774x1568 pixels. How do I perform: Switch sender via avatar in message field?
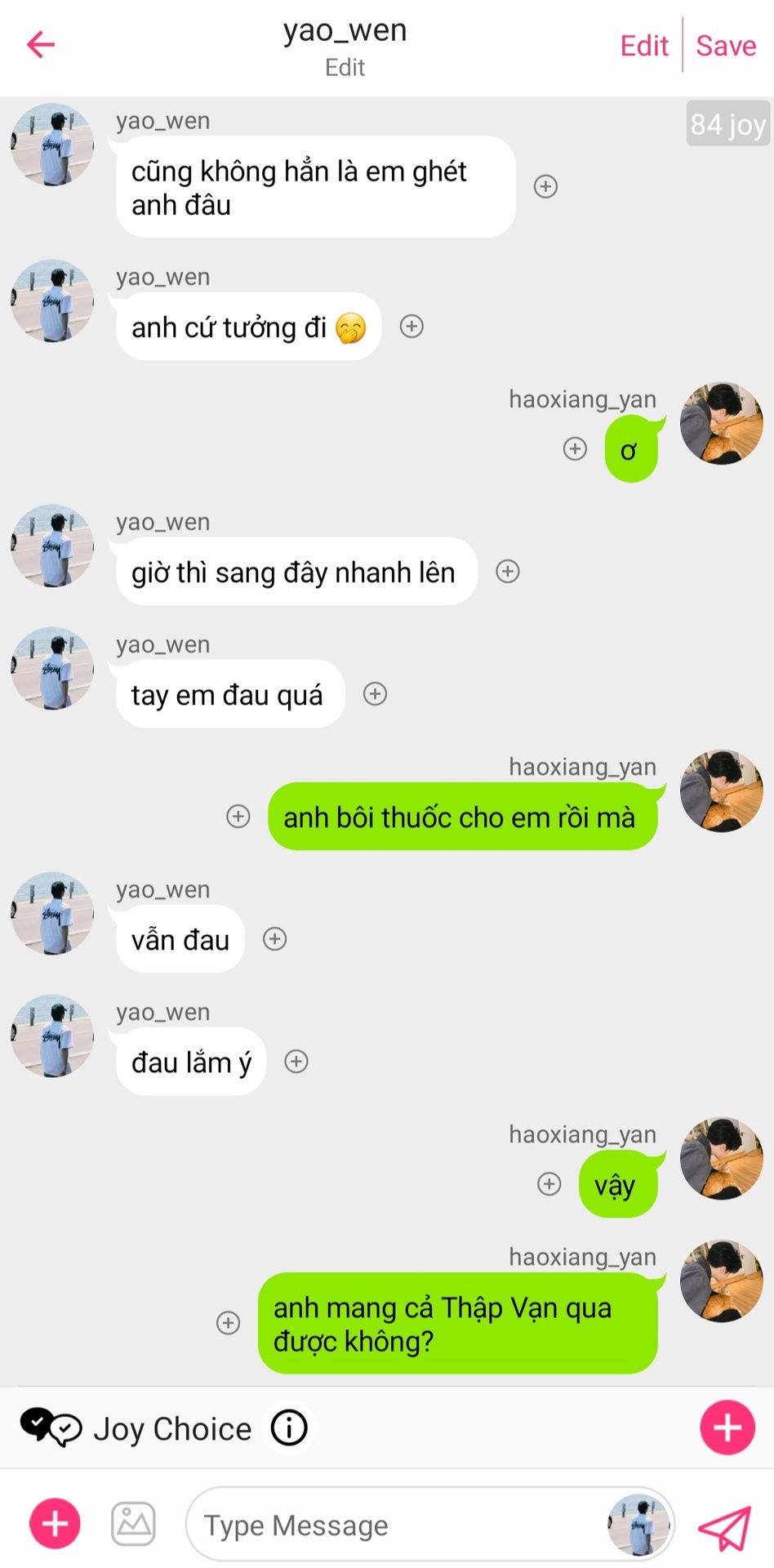[x=638, y=1525]
